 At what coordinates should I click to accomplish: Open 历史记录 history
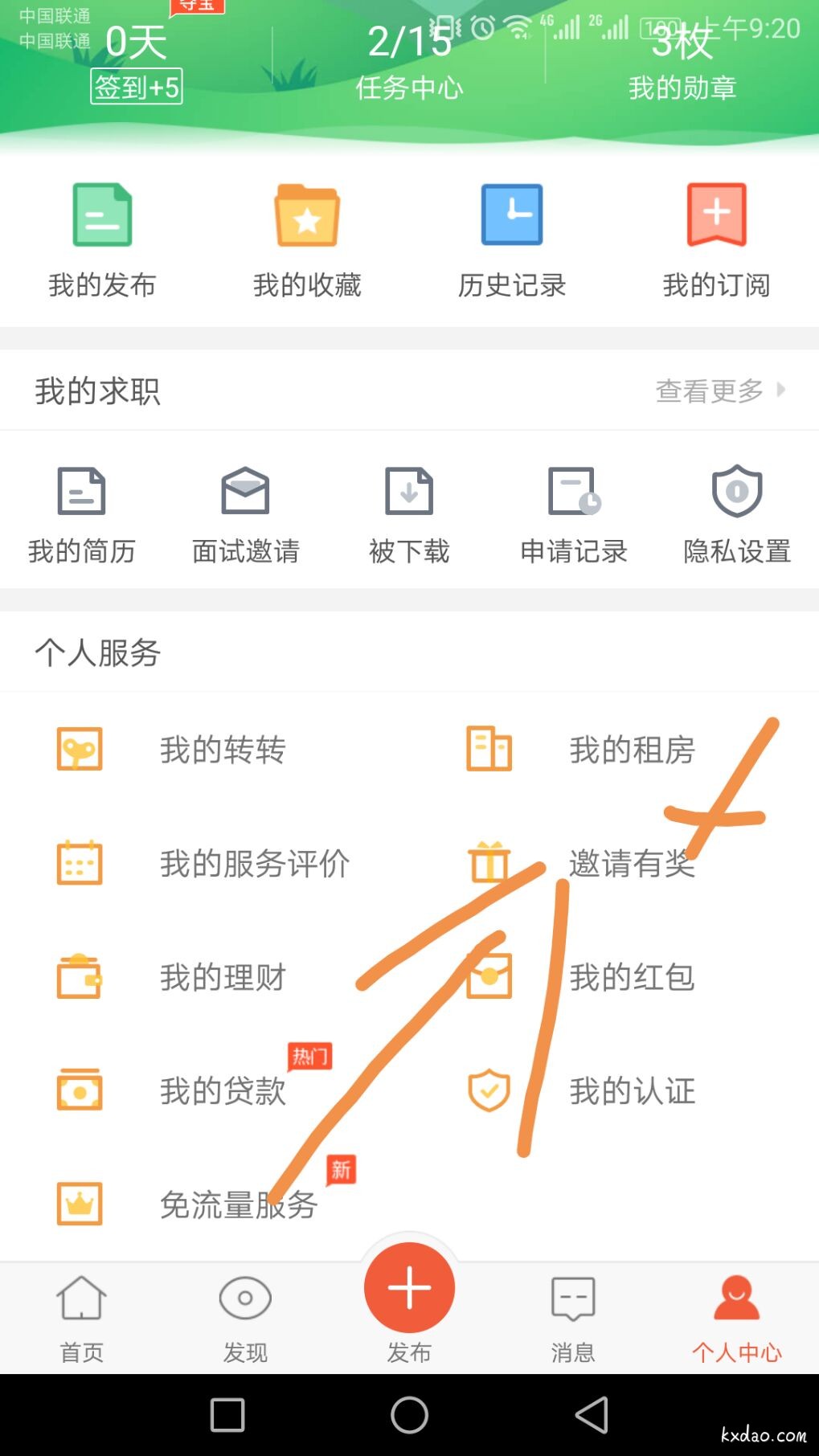point(512,239)
